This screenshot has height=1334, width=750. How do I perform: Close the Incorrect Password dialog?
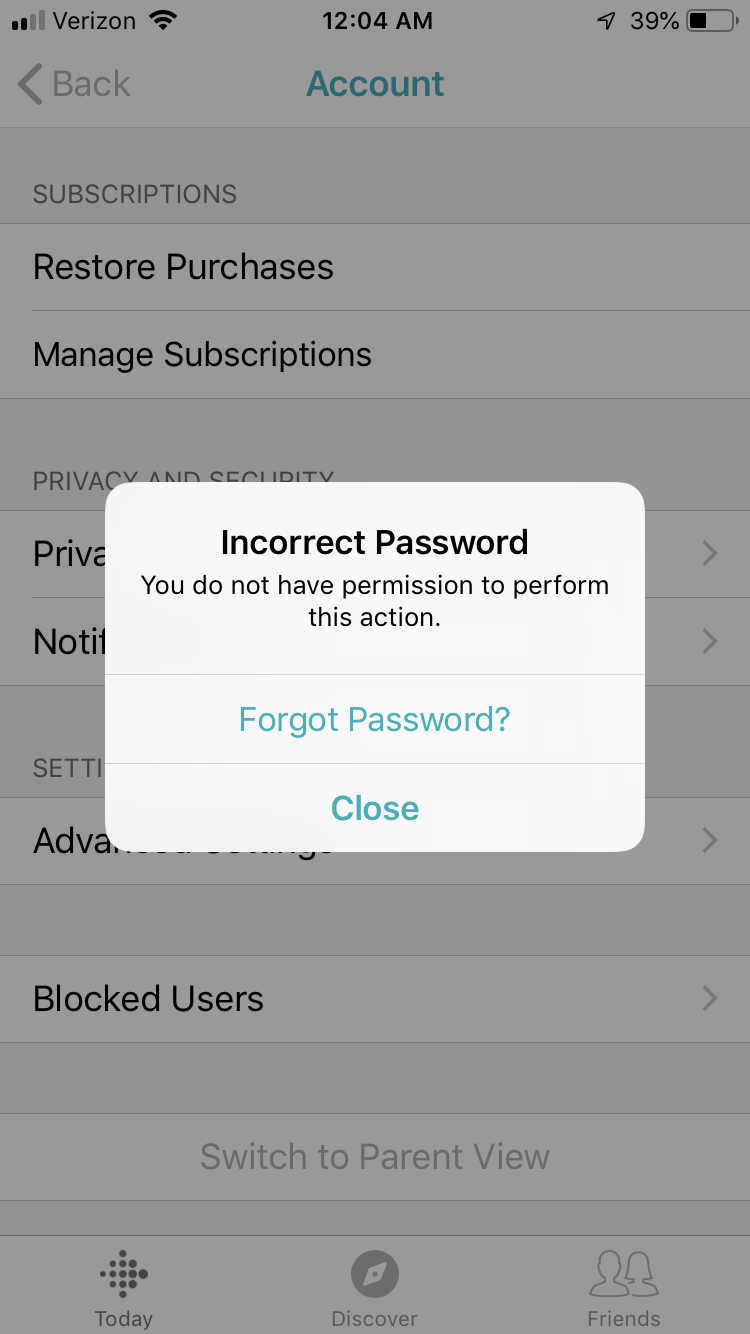pos(375,808)
